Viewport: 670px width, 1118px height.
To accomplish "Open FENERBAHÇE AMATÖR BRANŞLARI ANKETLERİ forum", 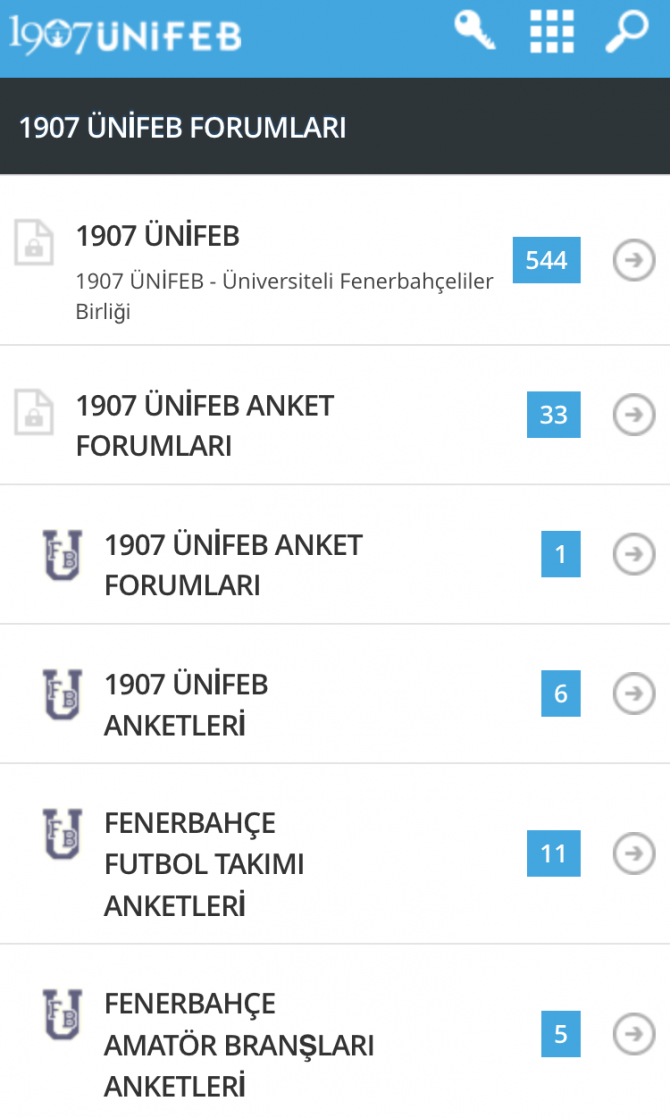I will click(x=239, y=1044).
